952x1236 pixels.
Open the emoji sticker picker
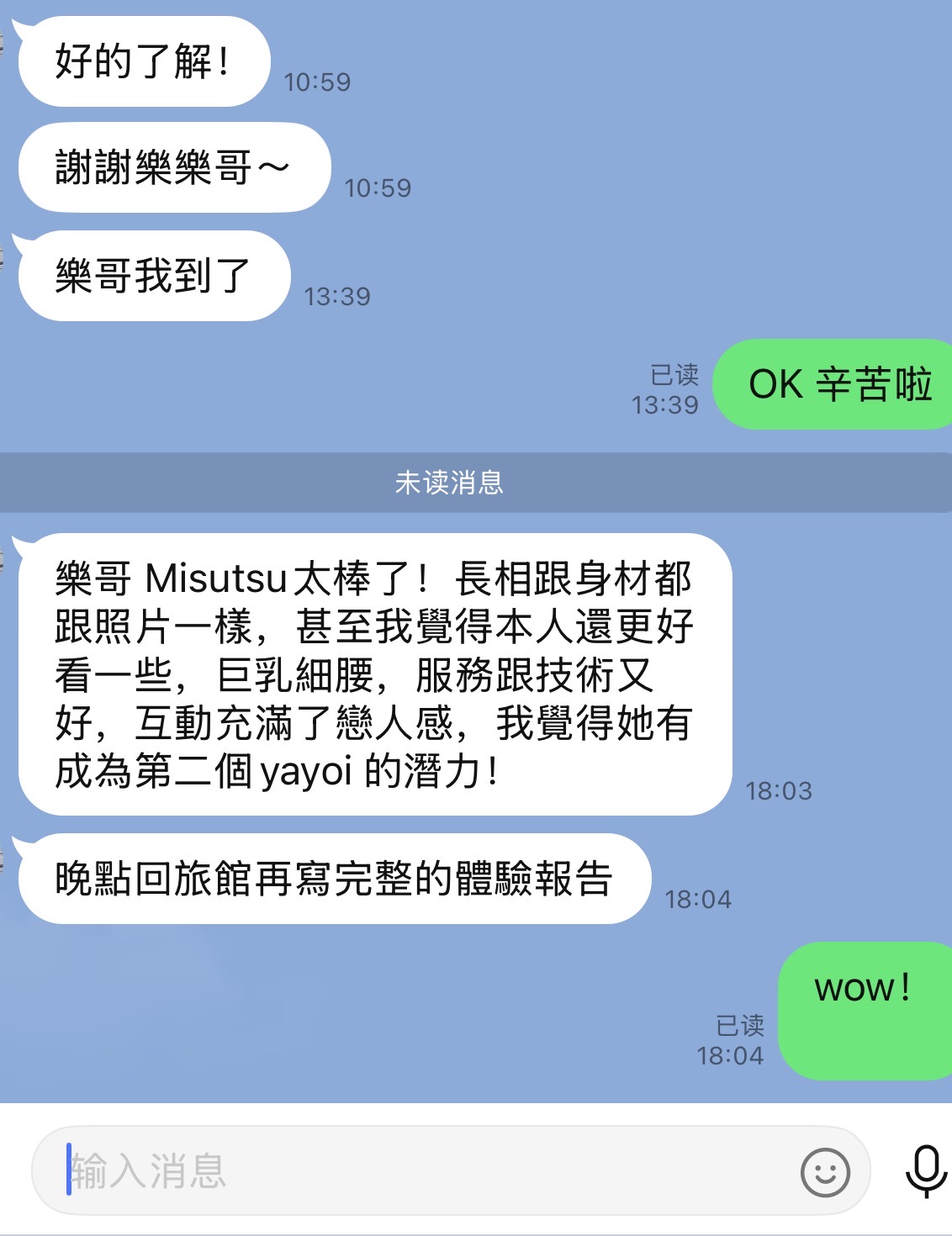[825, 1172]
